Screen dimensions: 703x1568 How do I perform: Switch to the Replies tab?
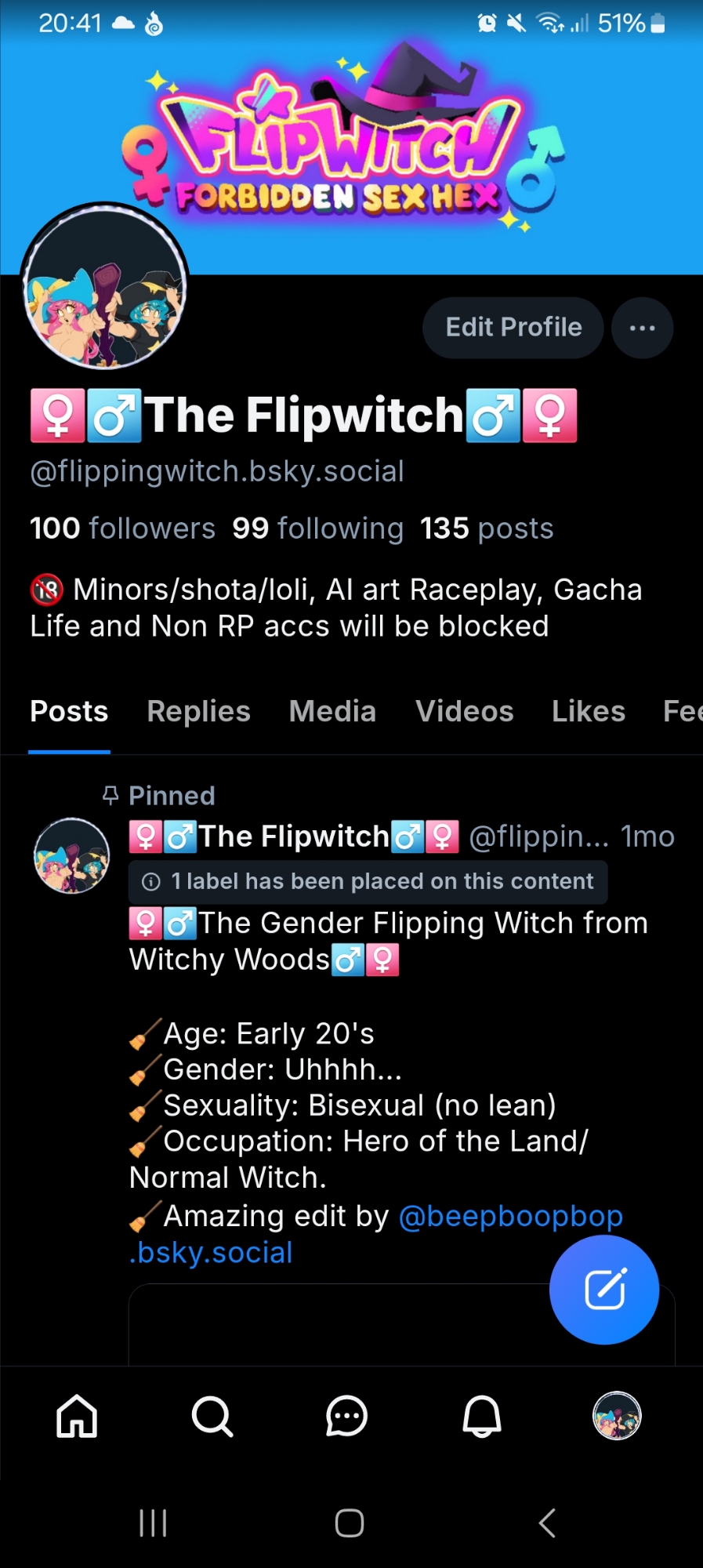pos(198,711)
